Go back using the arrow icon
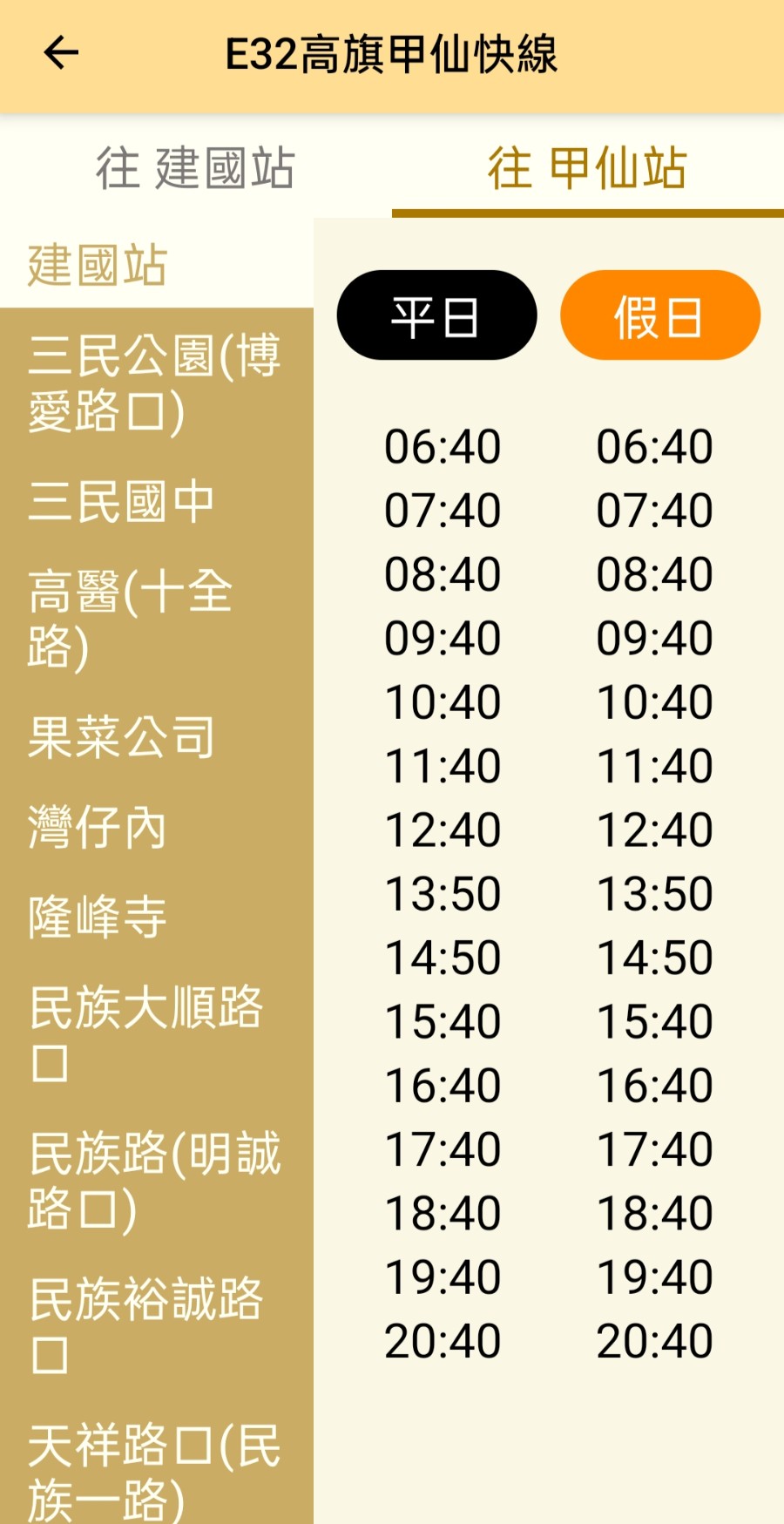This screenshot has height=1524, width=784. (x=61, y=53)
